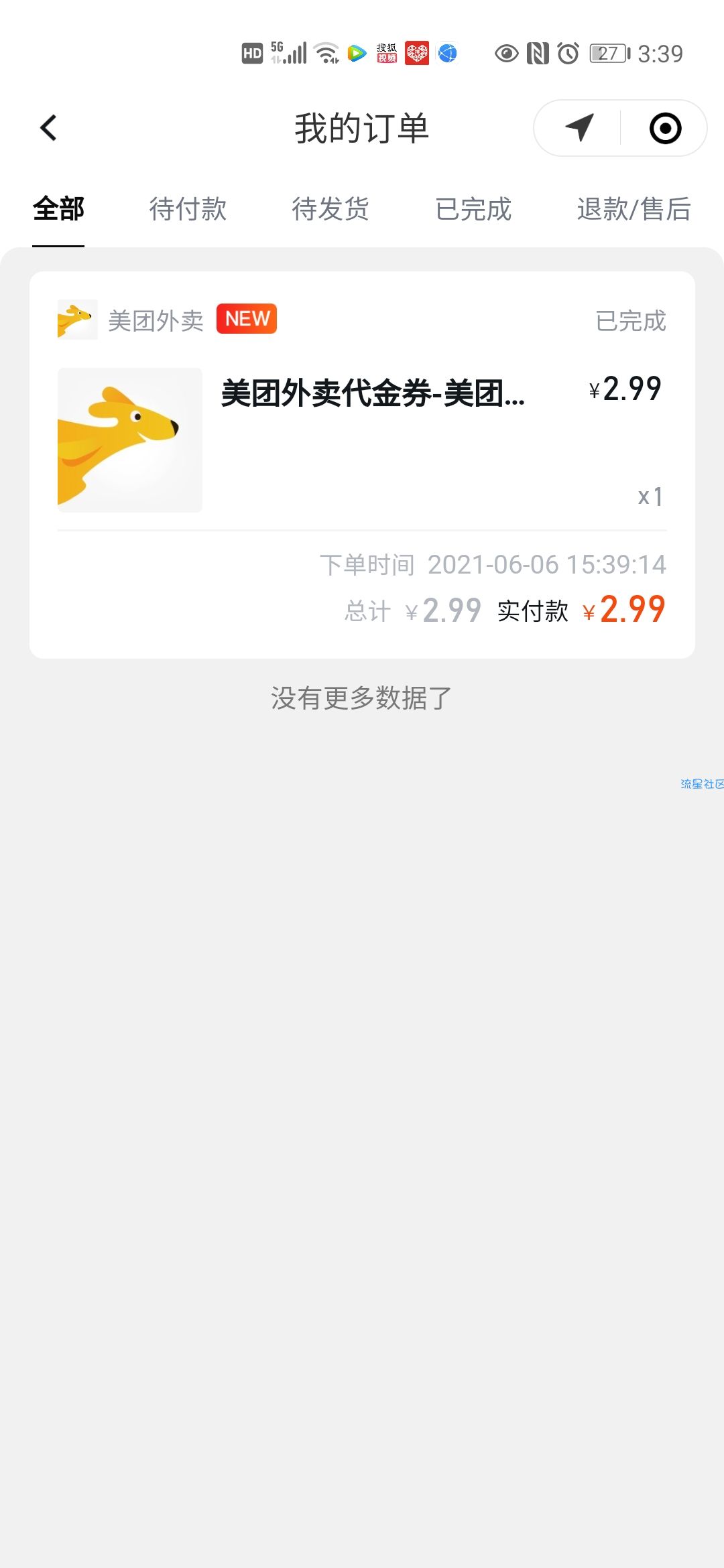Image resolution: width=724 pixels, height=1568 pixels.
Task: Select the 全部 orders tab
Action: pyautogui.click(x=58, y=209)
